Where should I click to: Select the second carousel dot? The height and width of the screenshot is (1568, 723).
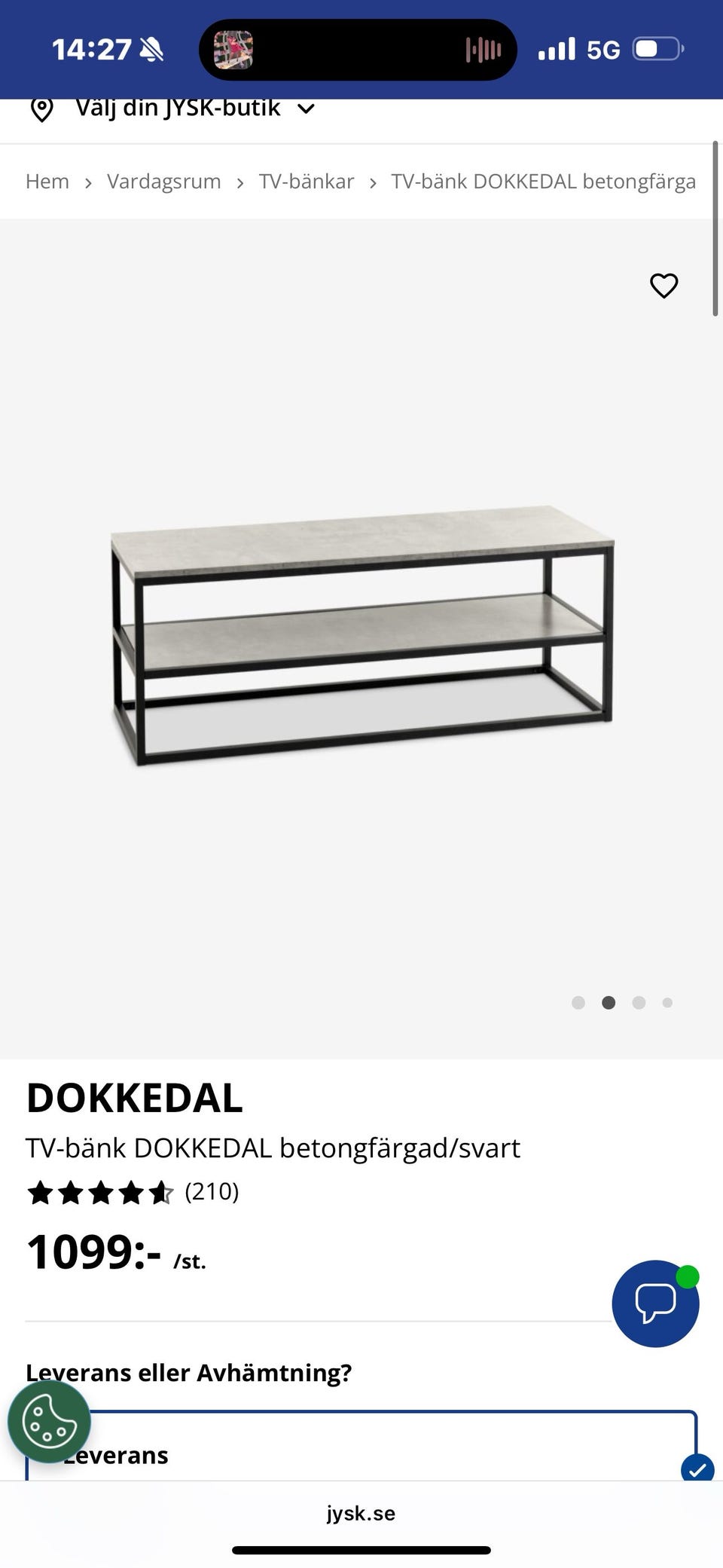(608, 1003)
